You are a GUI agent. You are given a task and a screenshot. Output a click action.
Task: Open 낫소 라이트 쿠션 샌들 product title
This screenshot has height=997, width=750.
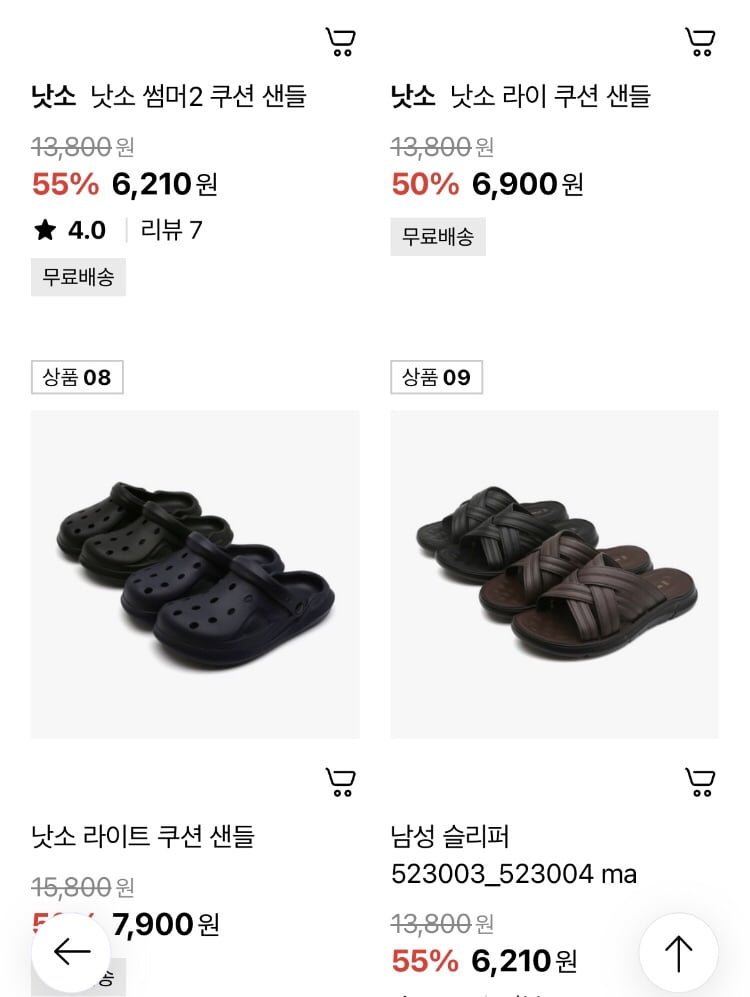[143, 835]
